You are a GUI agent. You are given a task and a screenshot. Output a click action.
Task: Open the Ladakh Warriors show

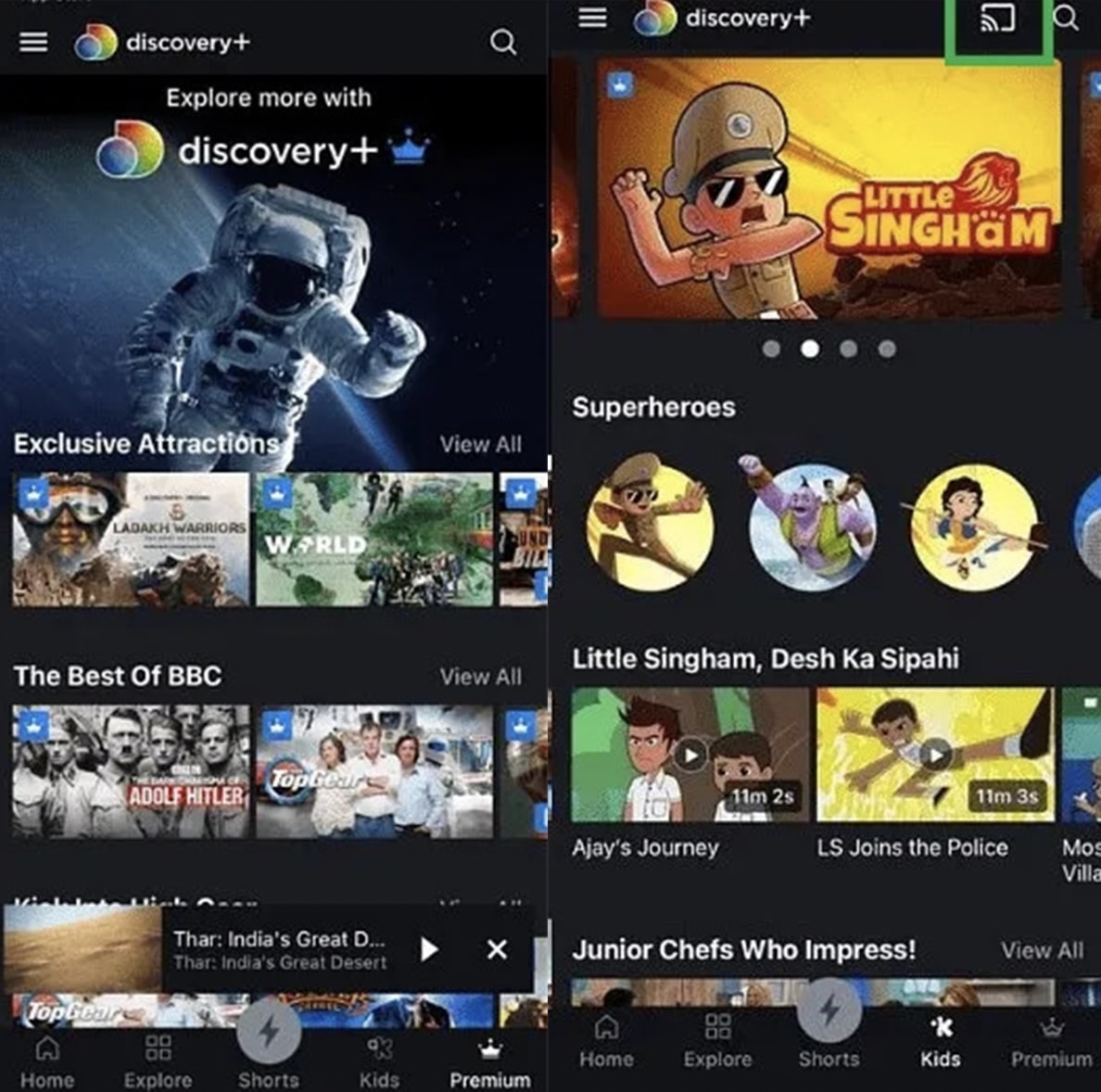pyautogui.click(x=131, y=540)
